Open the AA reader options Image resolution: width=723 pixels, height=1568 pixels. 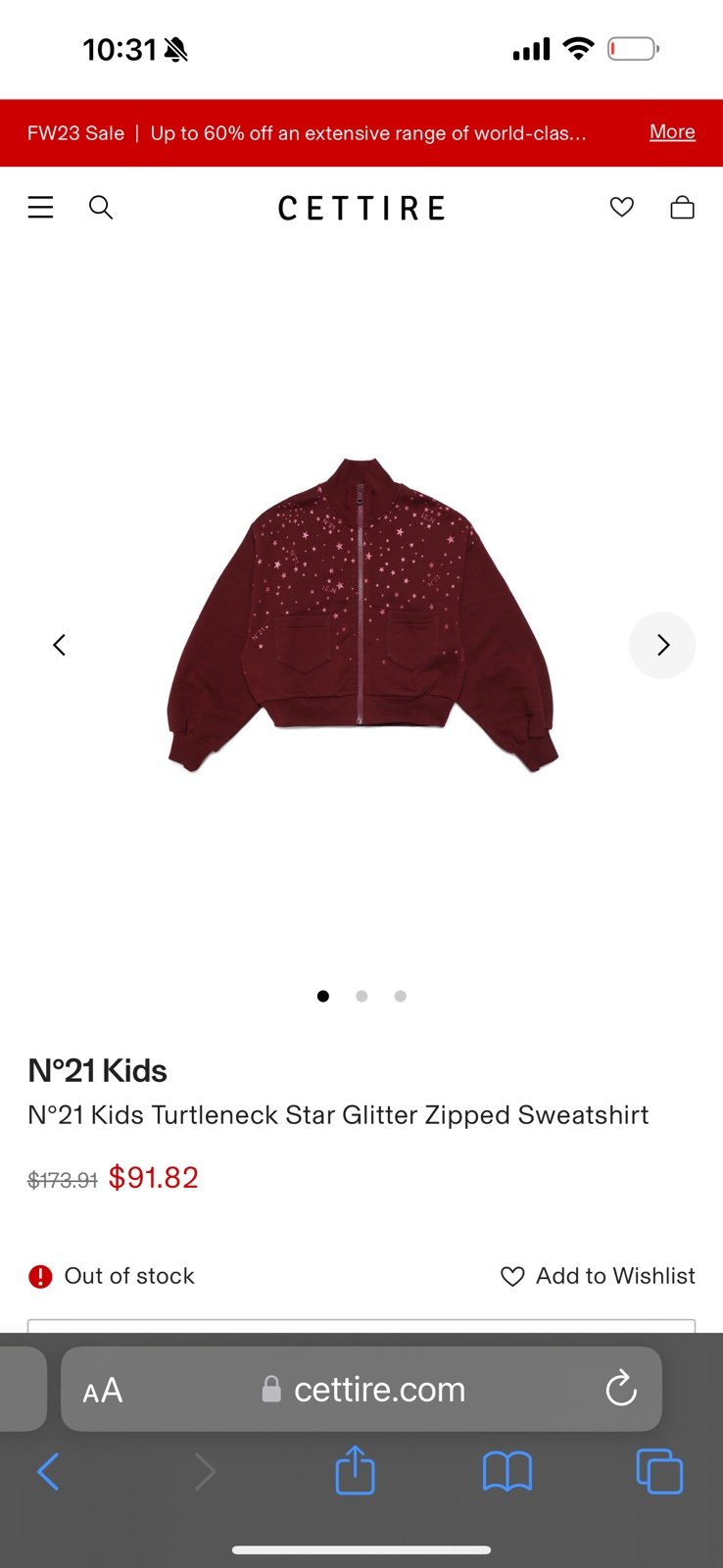point(103,1390)
